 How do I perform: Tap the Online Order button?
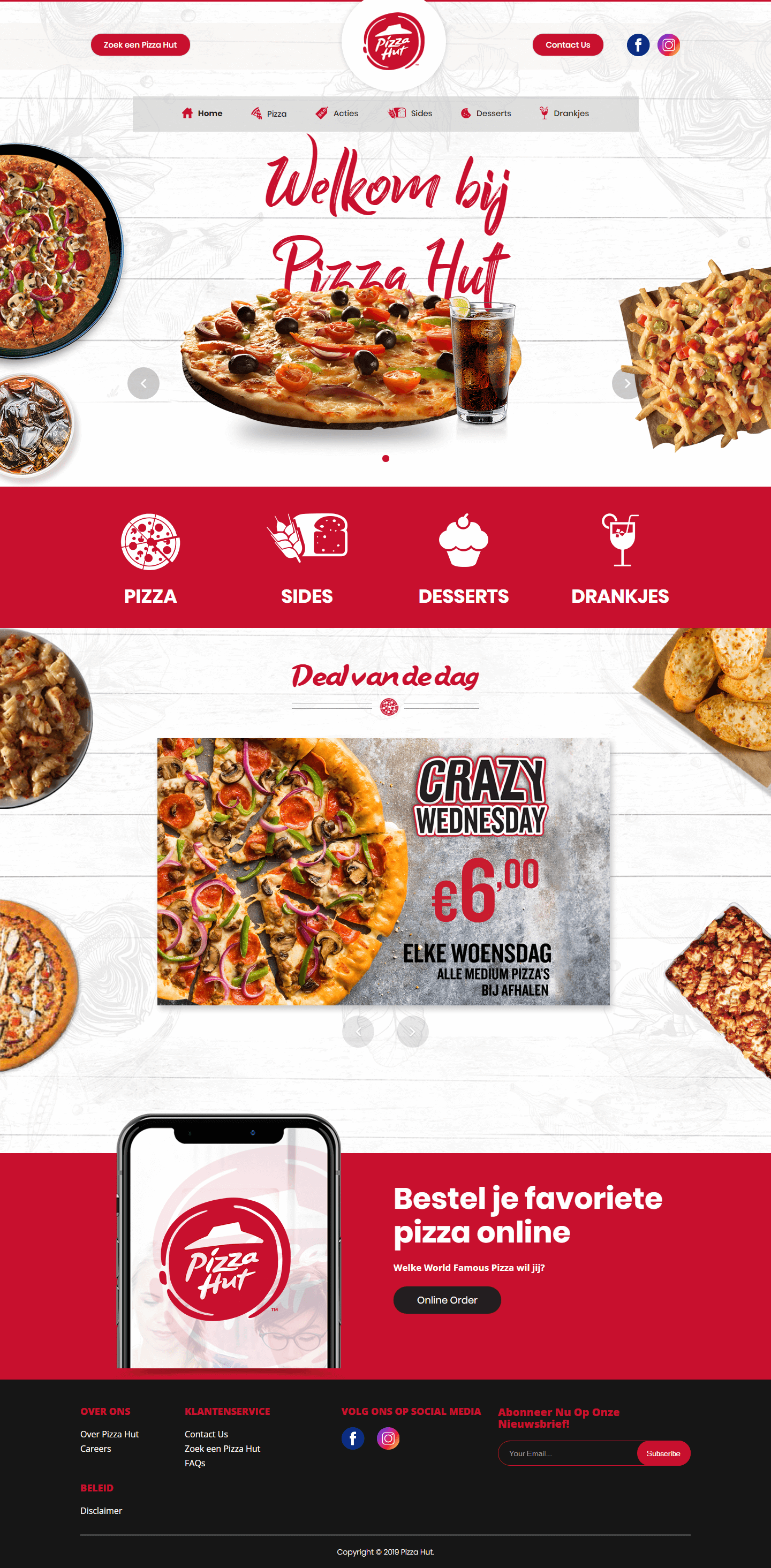(x=447, y=1300)
